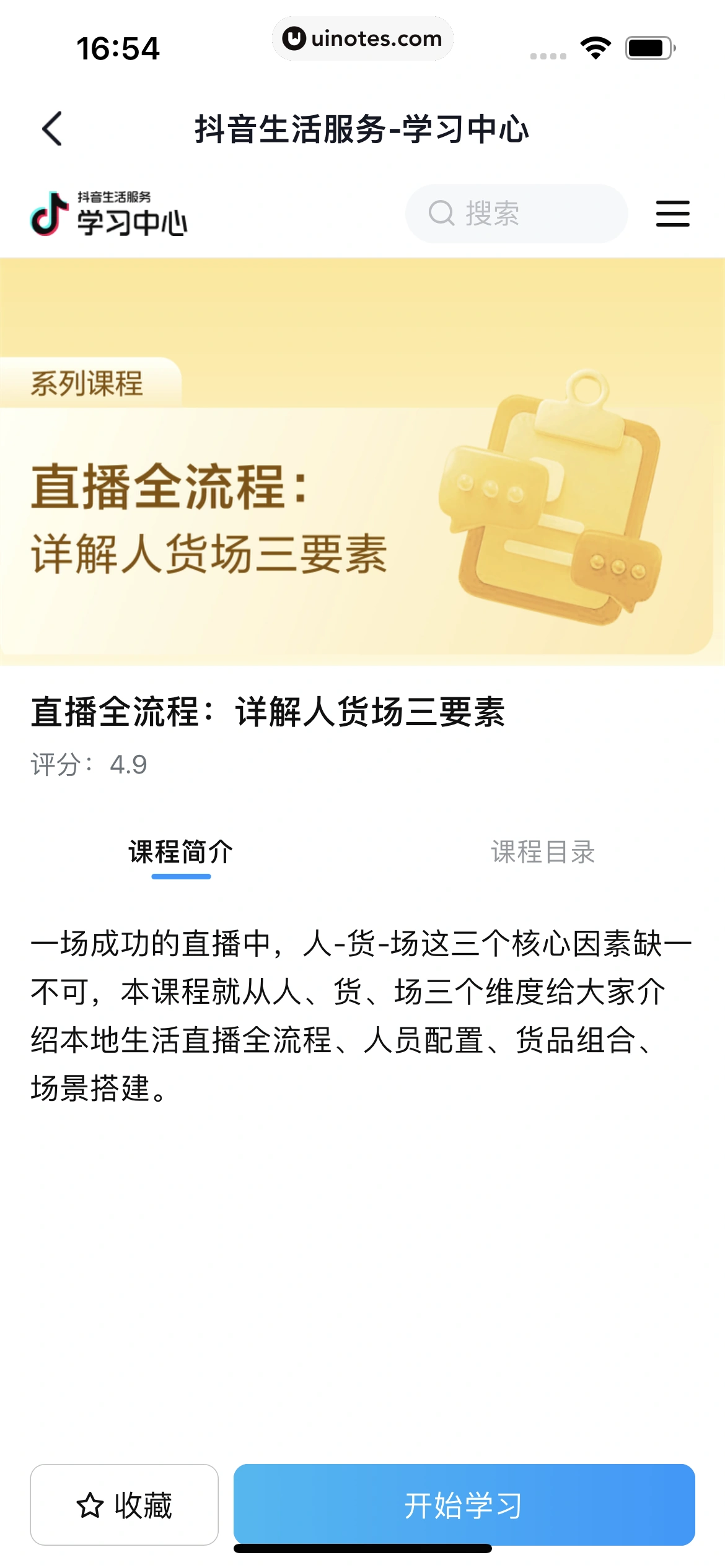Image resolution: width=725 pixels, height=1568 pixels.
Task: Open the hamburger menu
Action: pyautogui.click(x=672, y=214)
